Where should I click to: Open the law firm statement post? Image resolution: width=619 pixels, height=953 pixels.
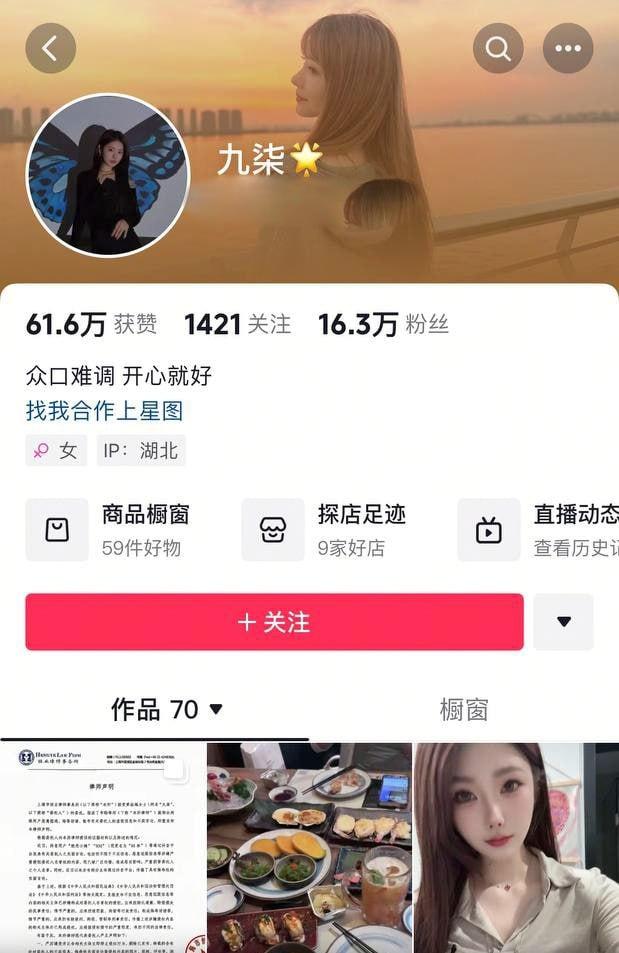pyautogui.click(x=101, y=848)
